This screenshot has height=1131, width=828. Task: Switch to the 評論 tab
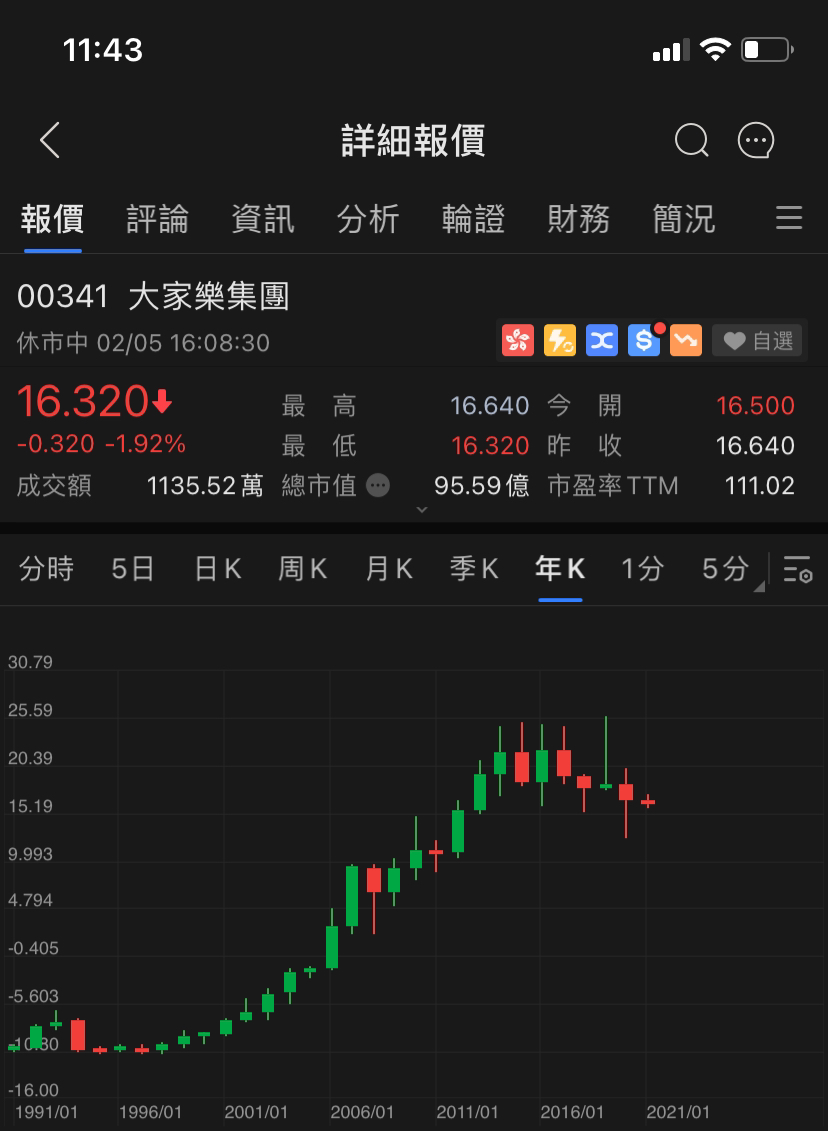[x=157, y=219]
